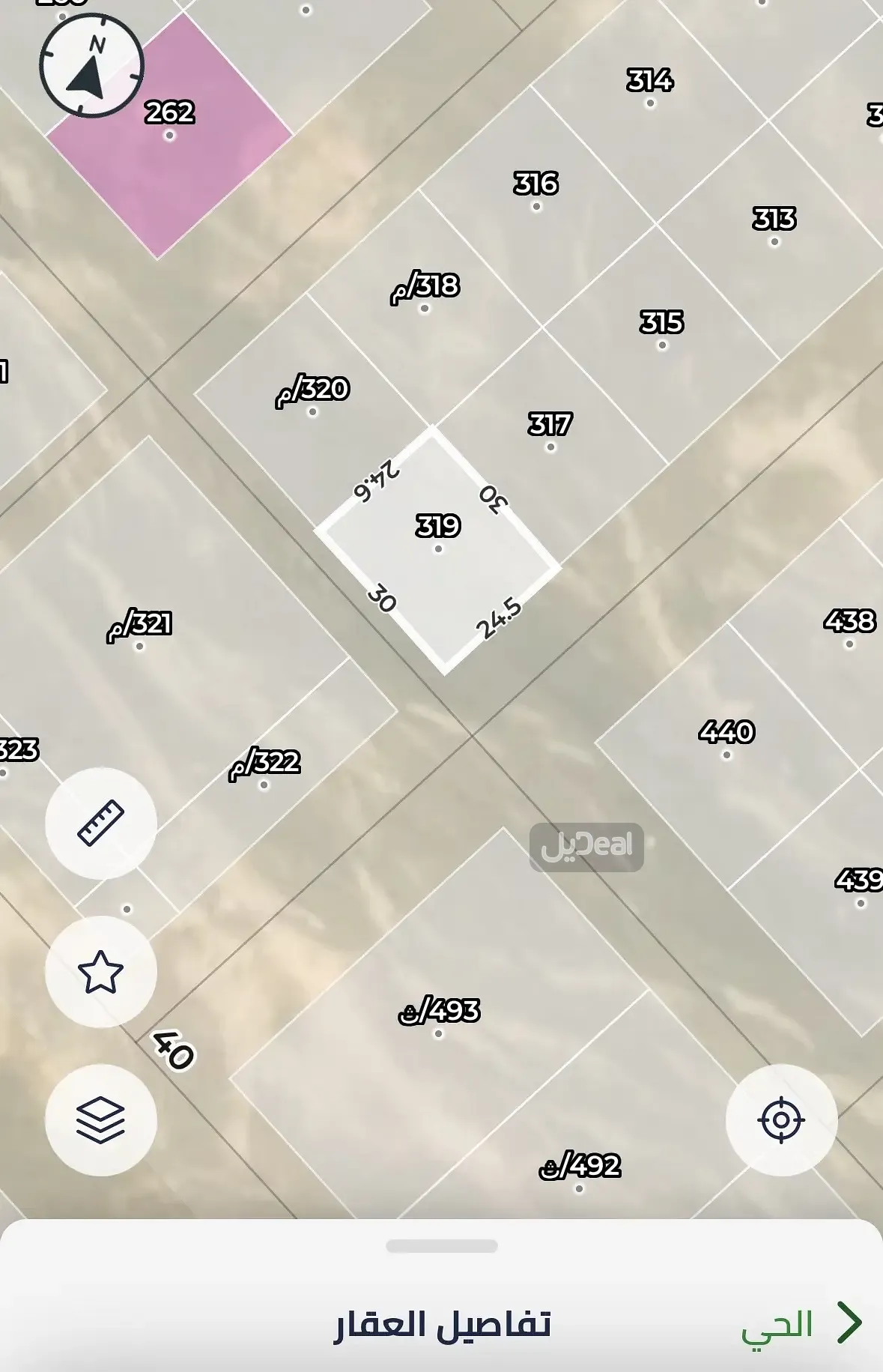Tap the compass to reset map orientation

coord(91,65)
